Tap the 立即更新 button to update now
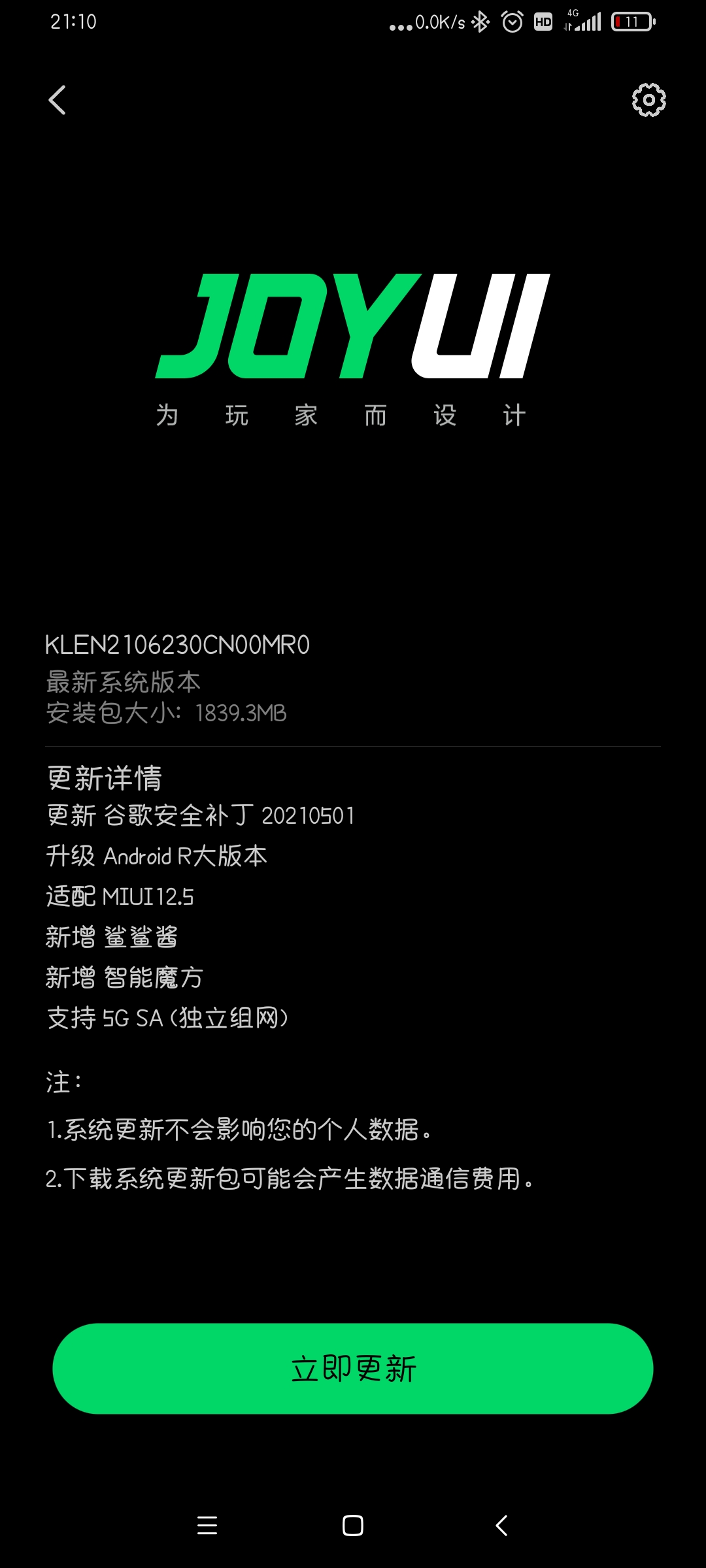Viewport: 706px width, 1568px height. (x=353, y=1369)
